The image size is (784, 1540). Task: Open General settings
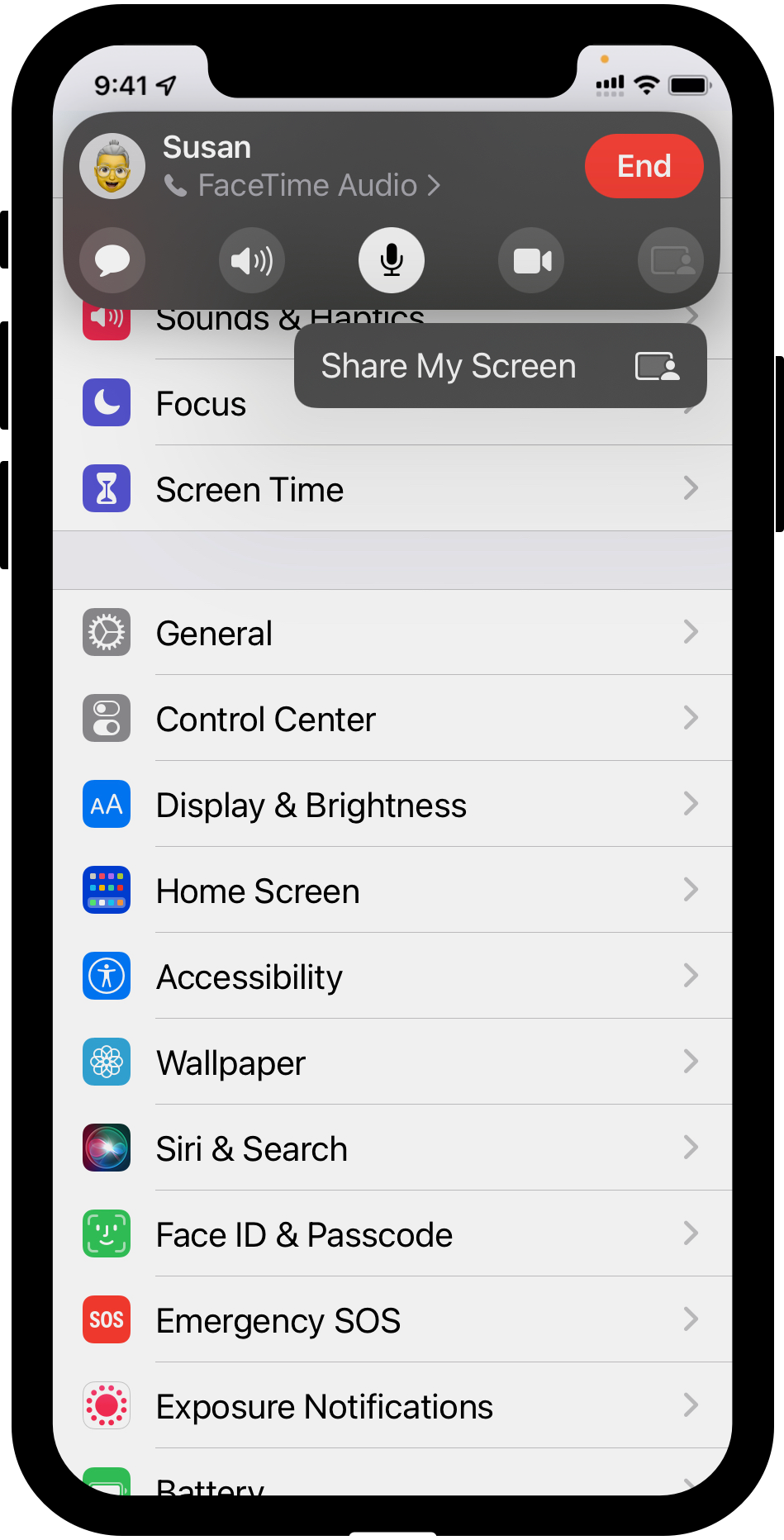392,632
